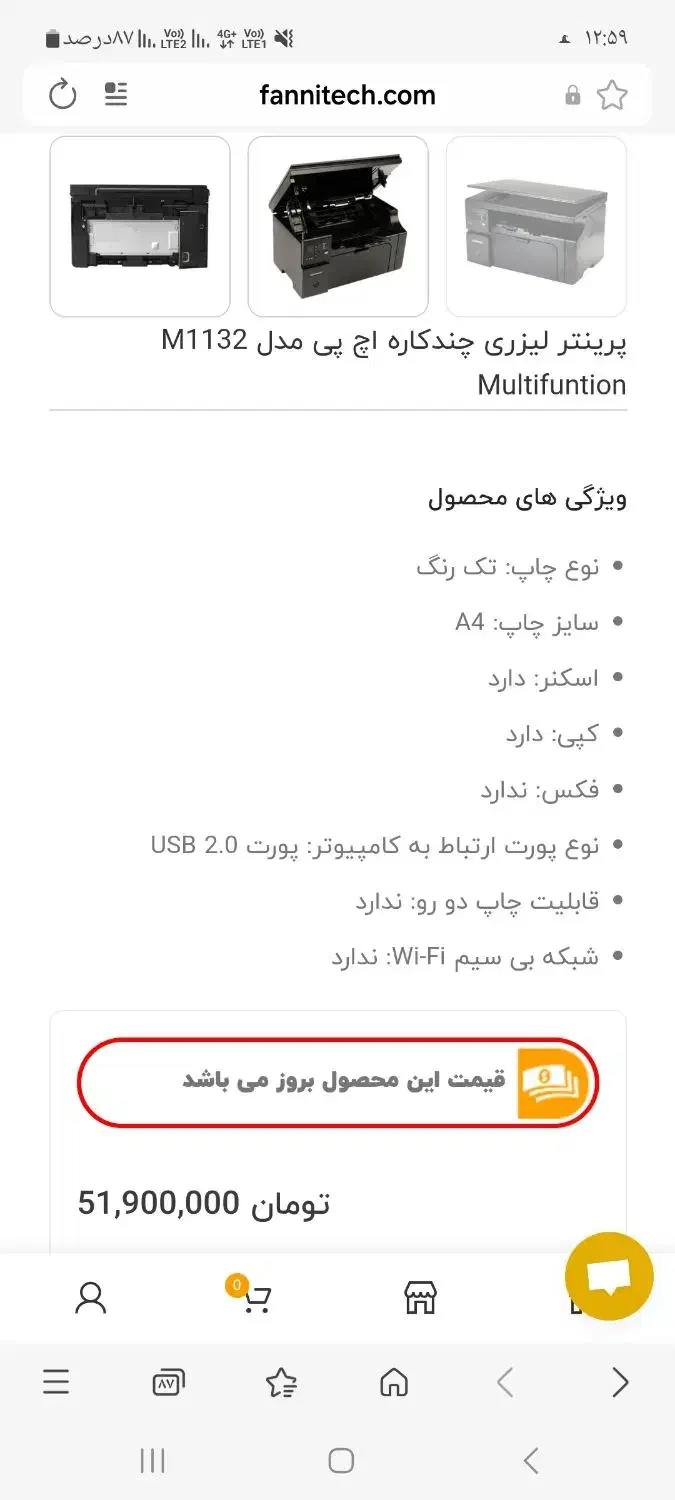Image resolution: width=675 pixels, height=1500 pixels.
Task: Open the yellow chat support bubble
Action: (608, 1276)
